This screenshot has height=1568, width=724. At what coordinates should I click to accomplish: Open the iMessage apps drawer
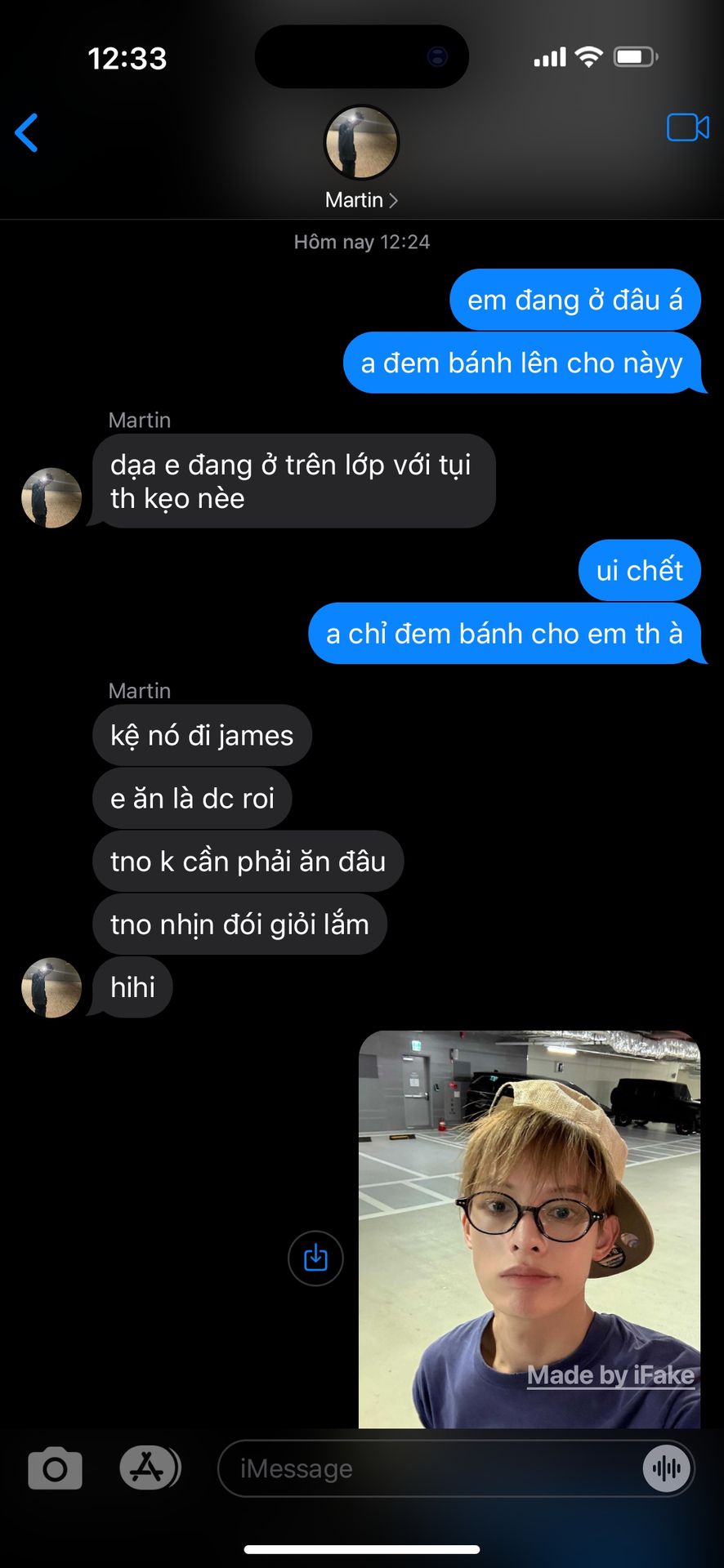(149, 1468)
